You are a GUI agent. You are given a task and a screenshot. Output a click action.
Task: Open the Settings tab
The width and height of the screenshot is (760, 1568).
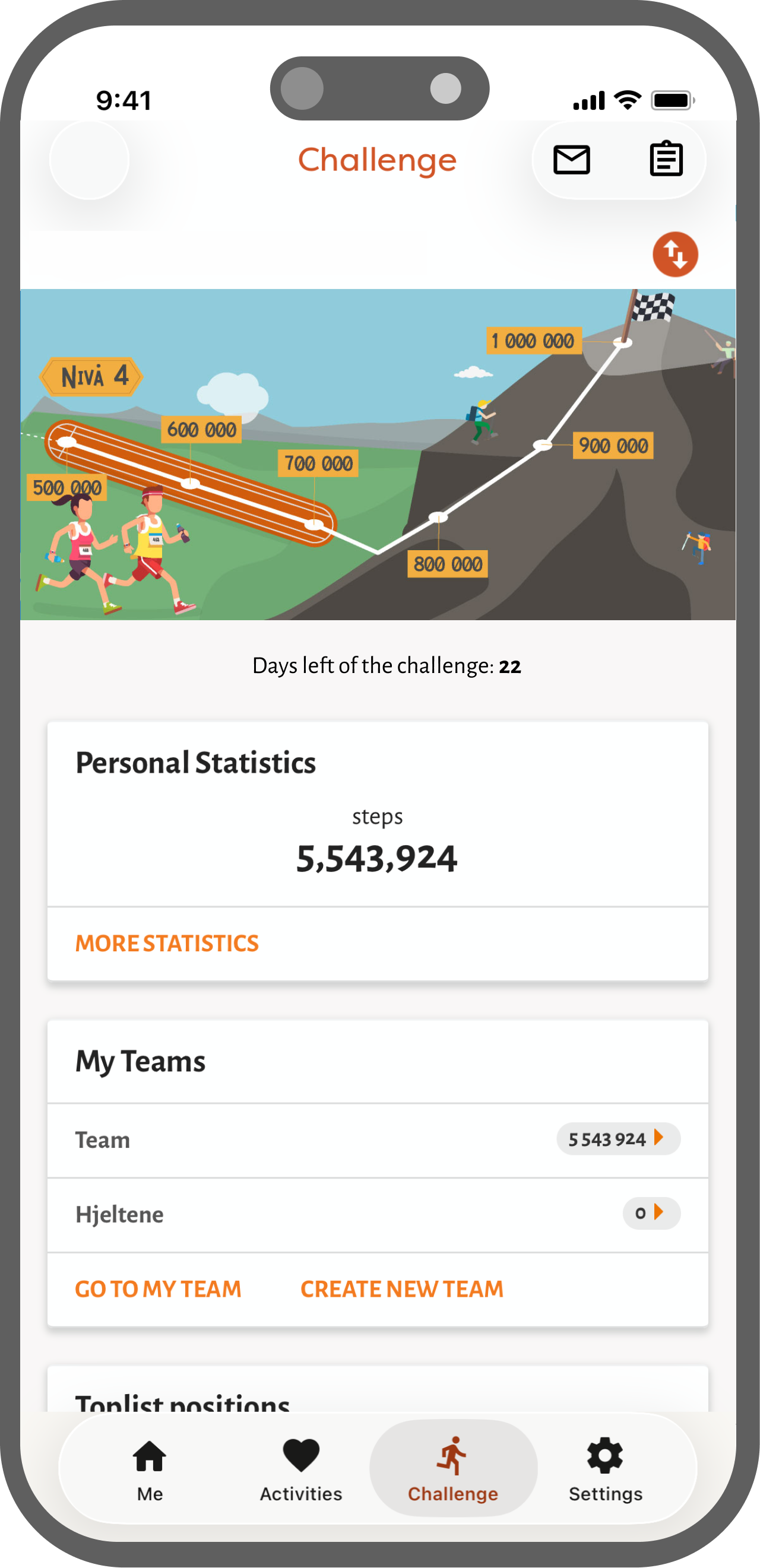(x=605, y=1469)
